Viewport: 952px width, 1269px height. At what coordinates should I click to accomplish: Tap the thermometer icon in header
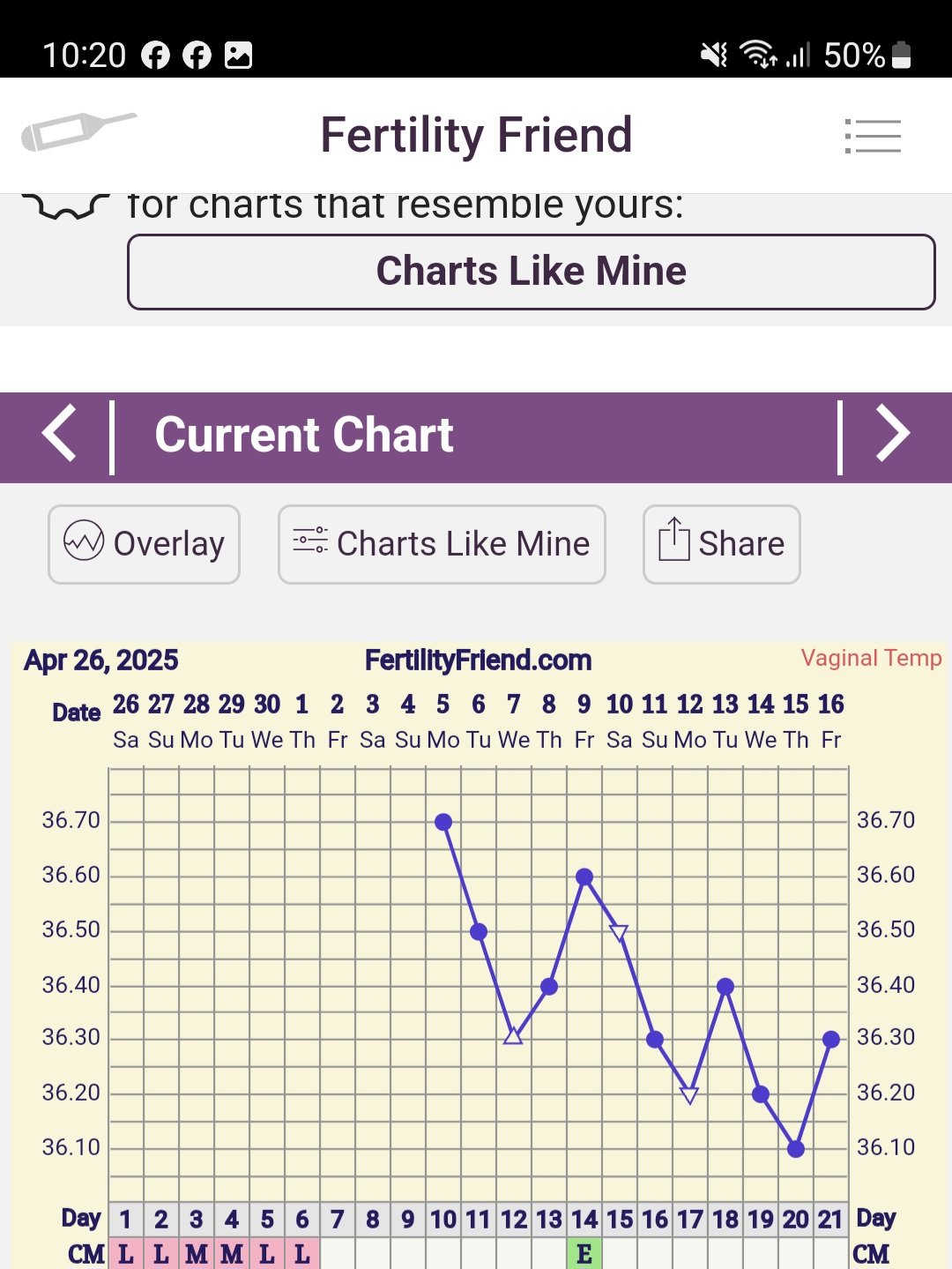tap(78, 131)
